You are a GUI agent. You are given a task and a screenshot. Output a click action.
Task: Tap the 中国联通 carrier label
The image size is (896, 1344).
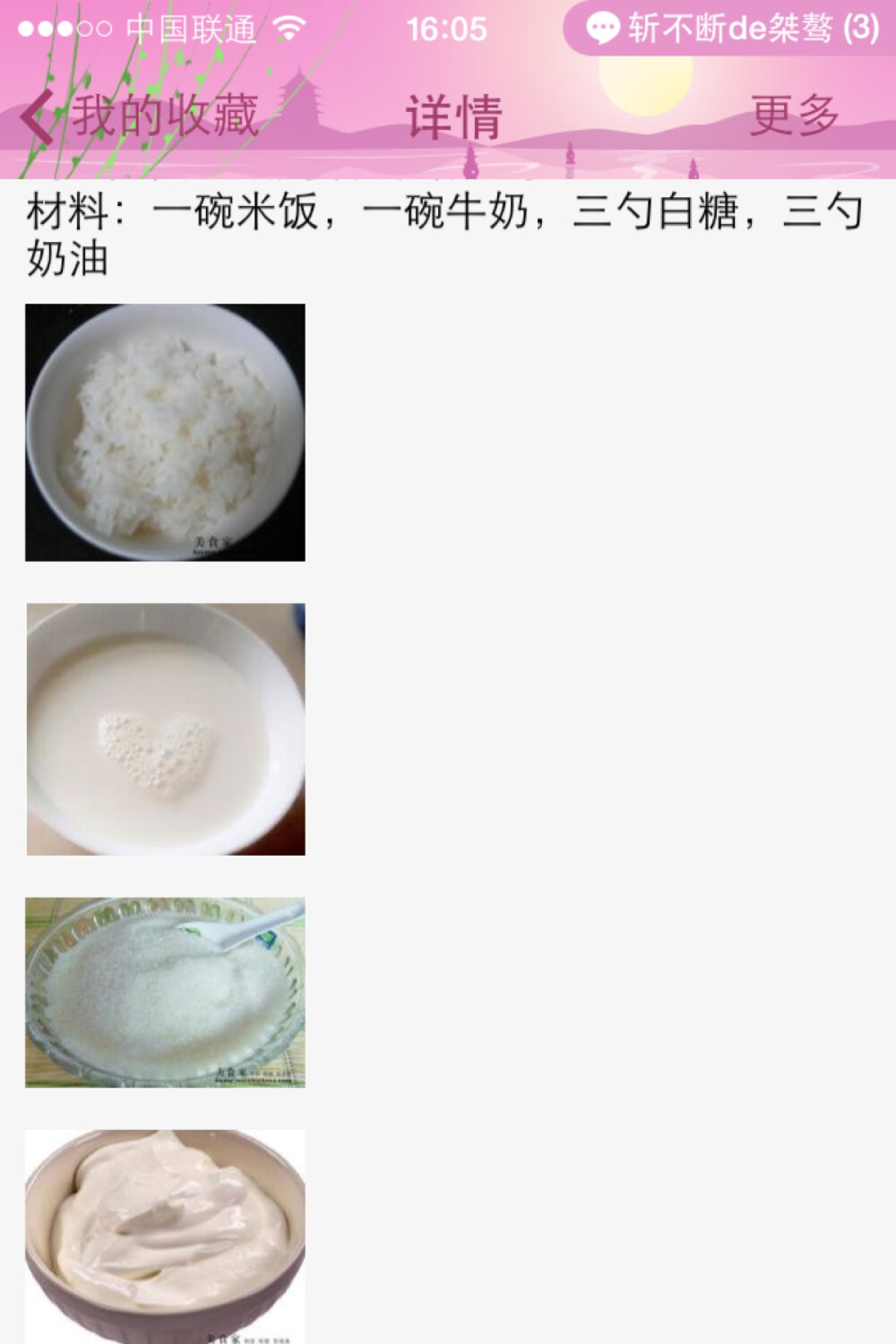(x=194, y=27)
